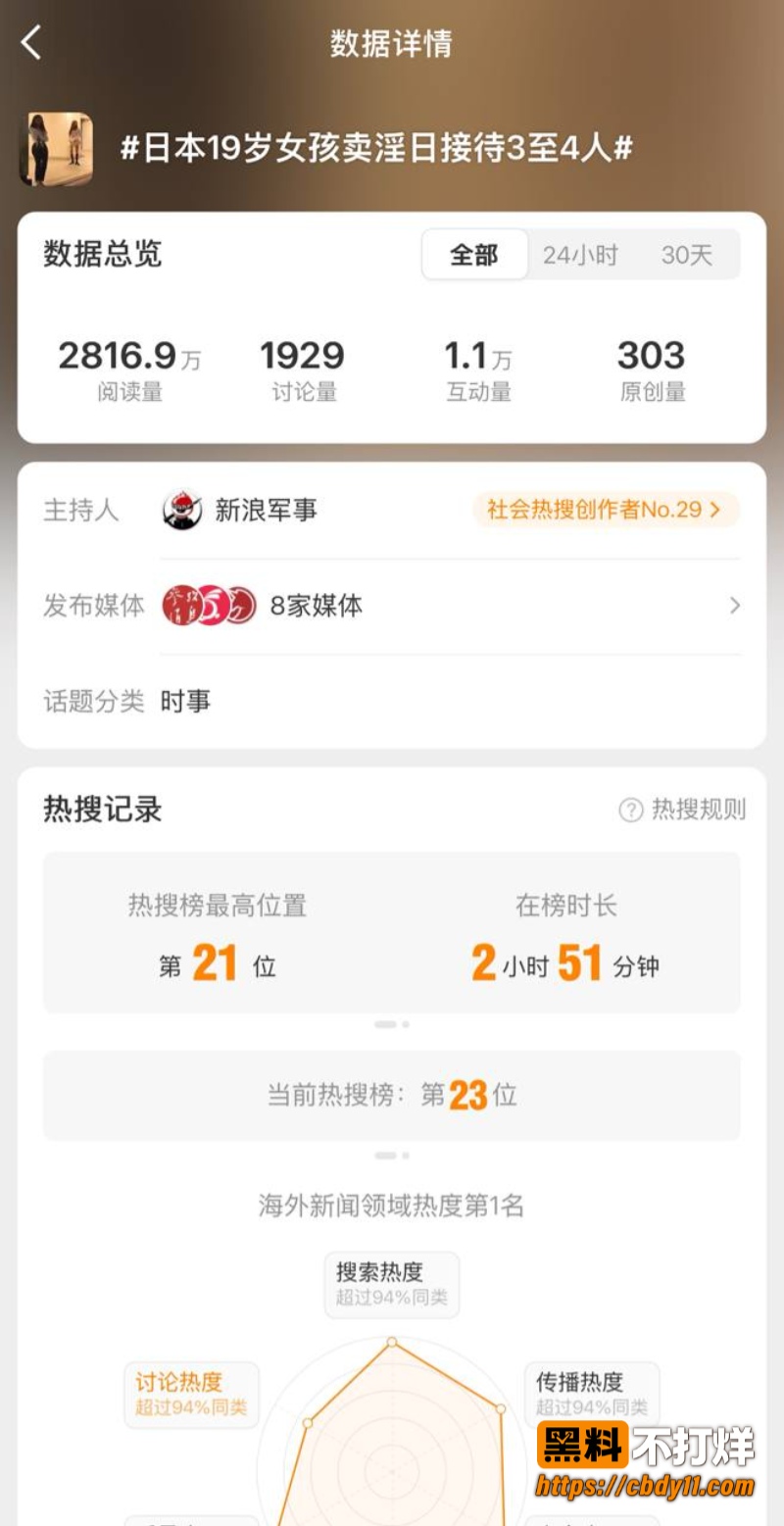784x1526 pixels.
Task: Open the 新浪军事 host profile
Action: click(x=240, y=511)
